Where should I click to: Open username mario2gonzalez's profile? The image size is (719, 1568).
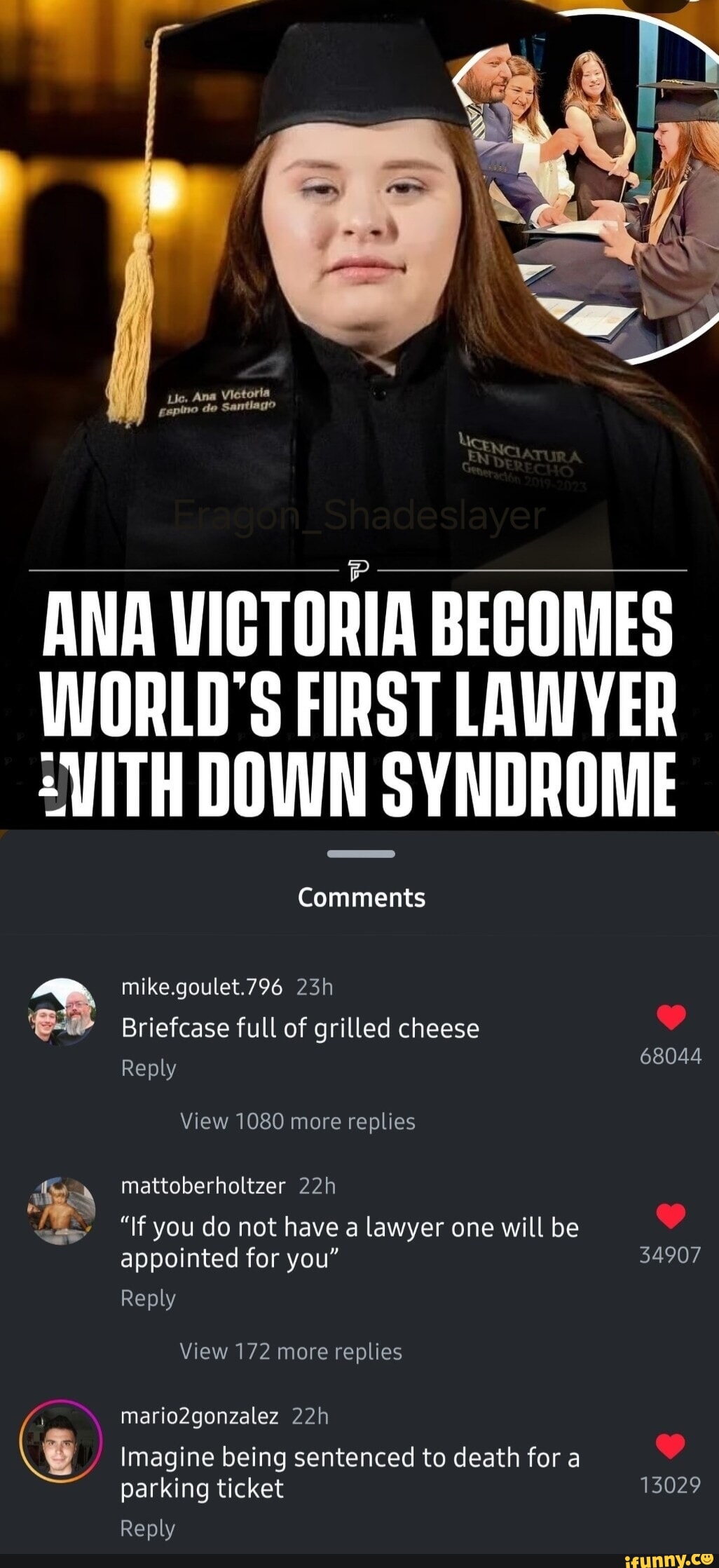(x=200, y=1417)
